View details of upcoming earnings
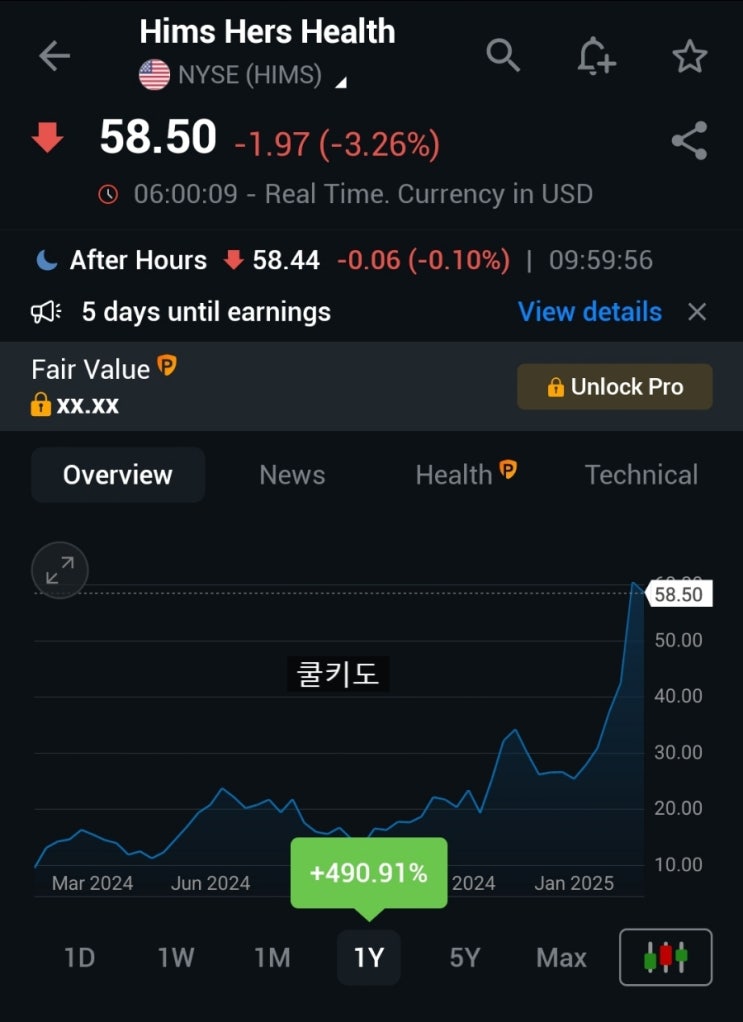Image resolution: width=743 pixels, height=1022 pixels. [589, 312]
